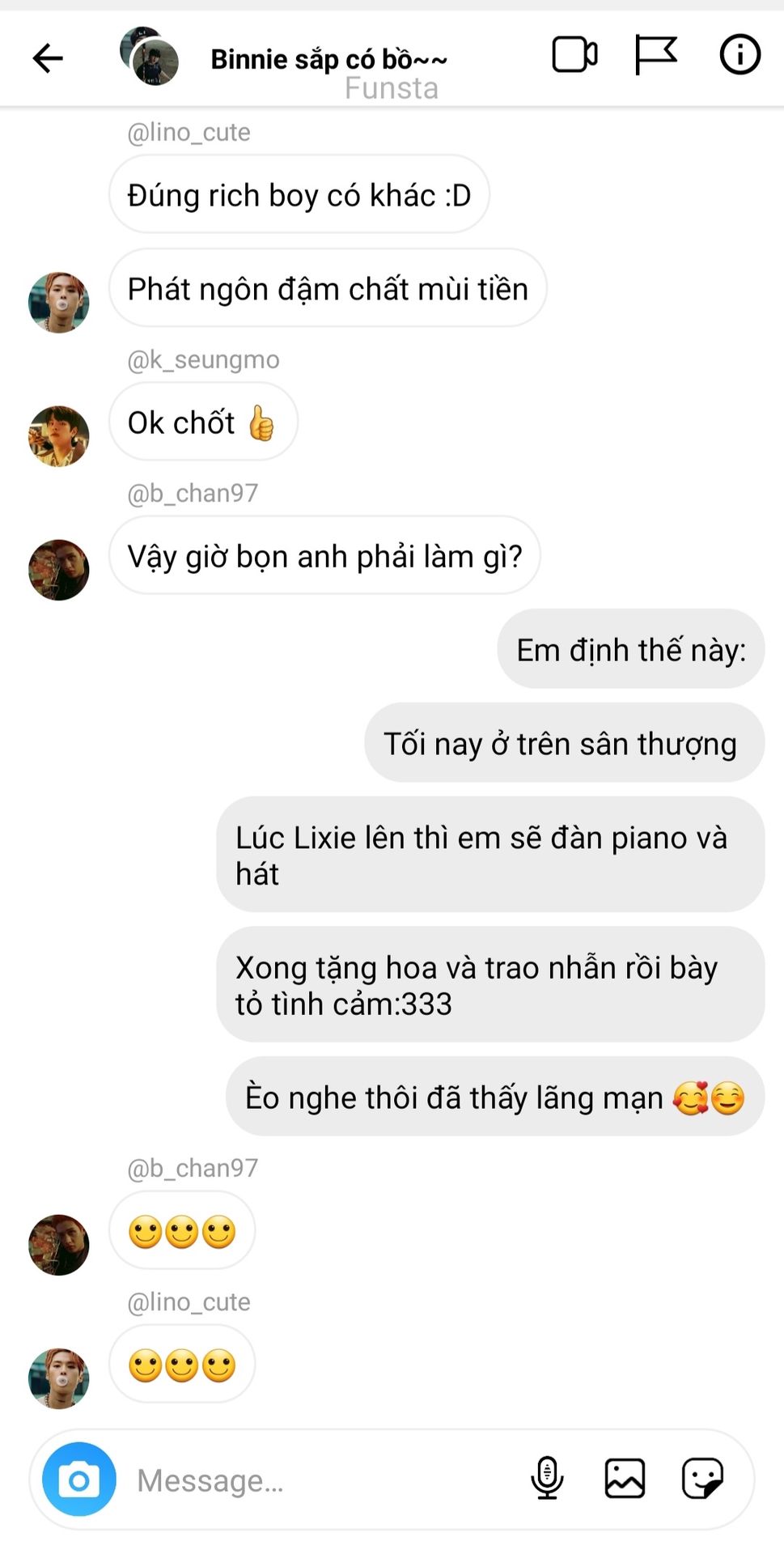Attach a photo from gallery
This screenshot has height=1554, width=784.
(625, 1479)
